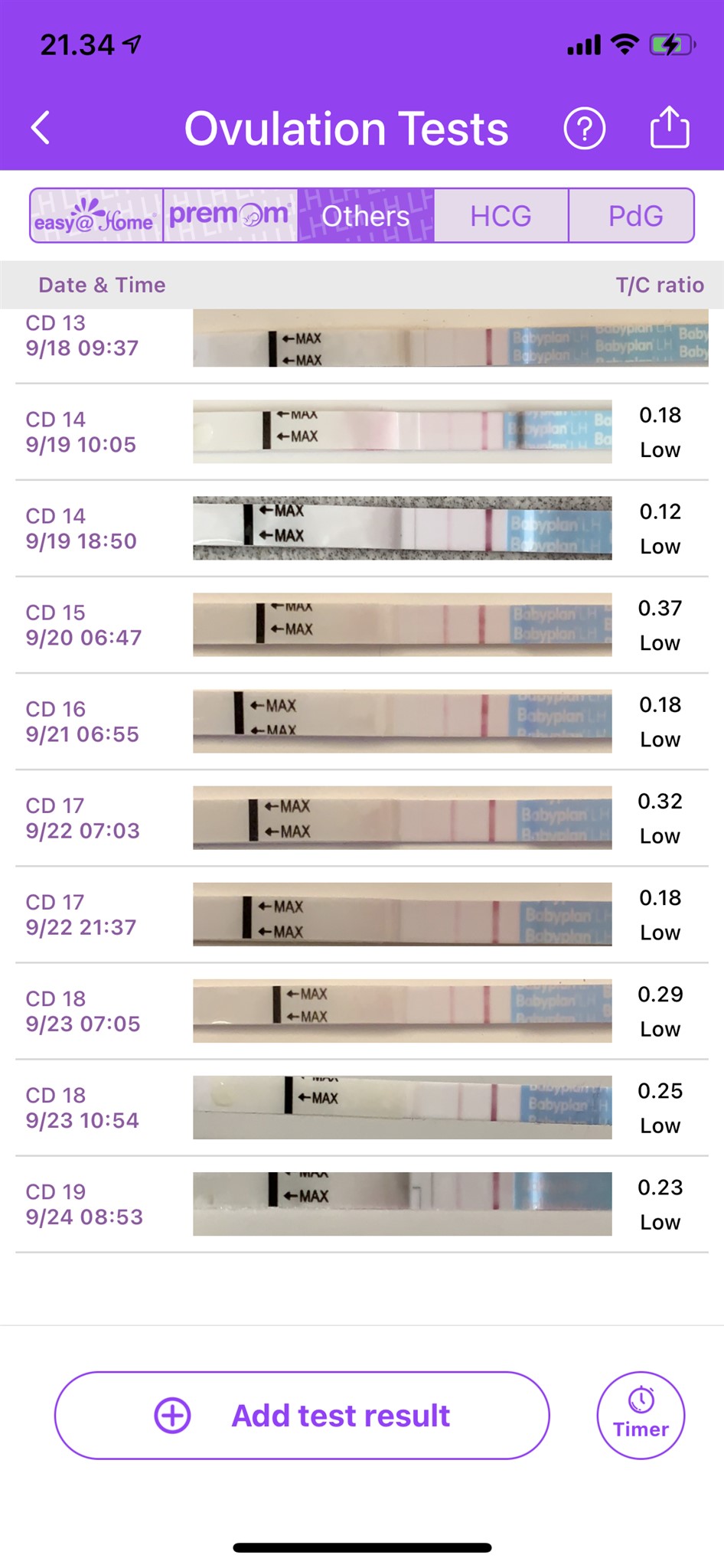724x1568 pixels.
Task: Start the Timer
Action: [x=641, y=1416]
